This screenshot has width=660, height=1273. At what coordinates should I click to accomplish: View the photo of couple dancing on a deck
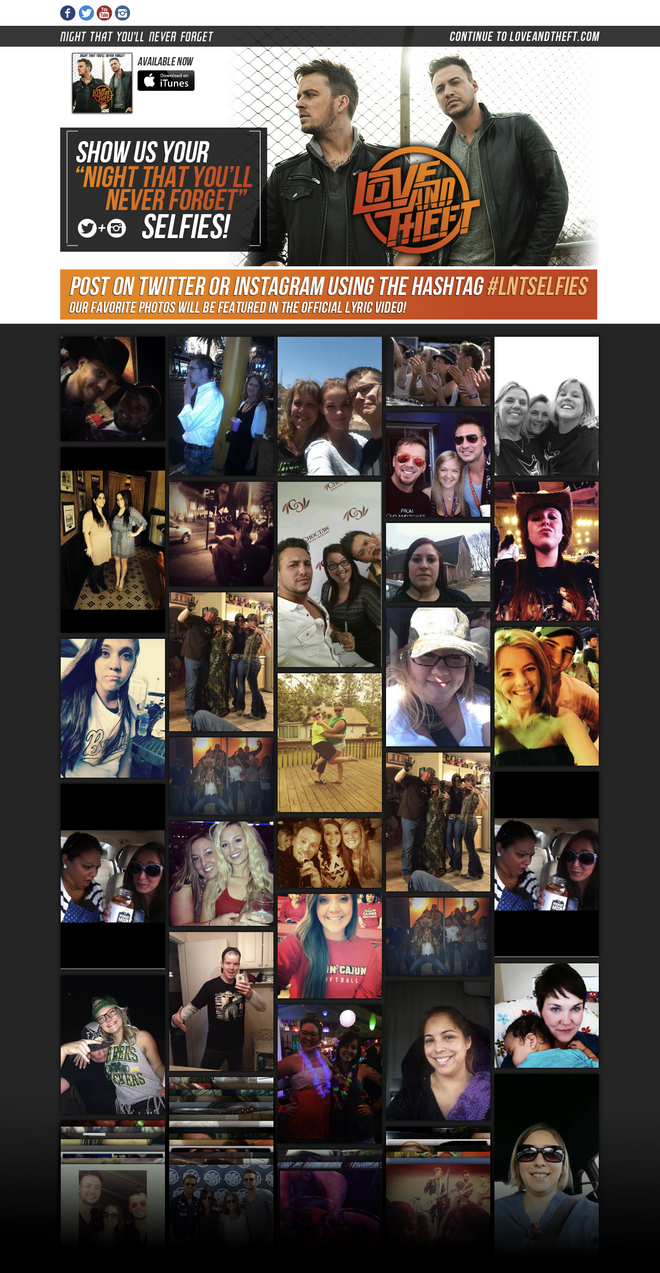click(x=329, y=742)
